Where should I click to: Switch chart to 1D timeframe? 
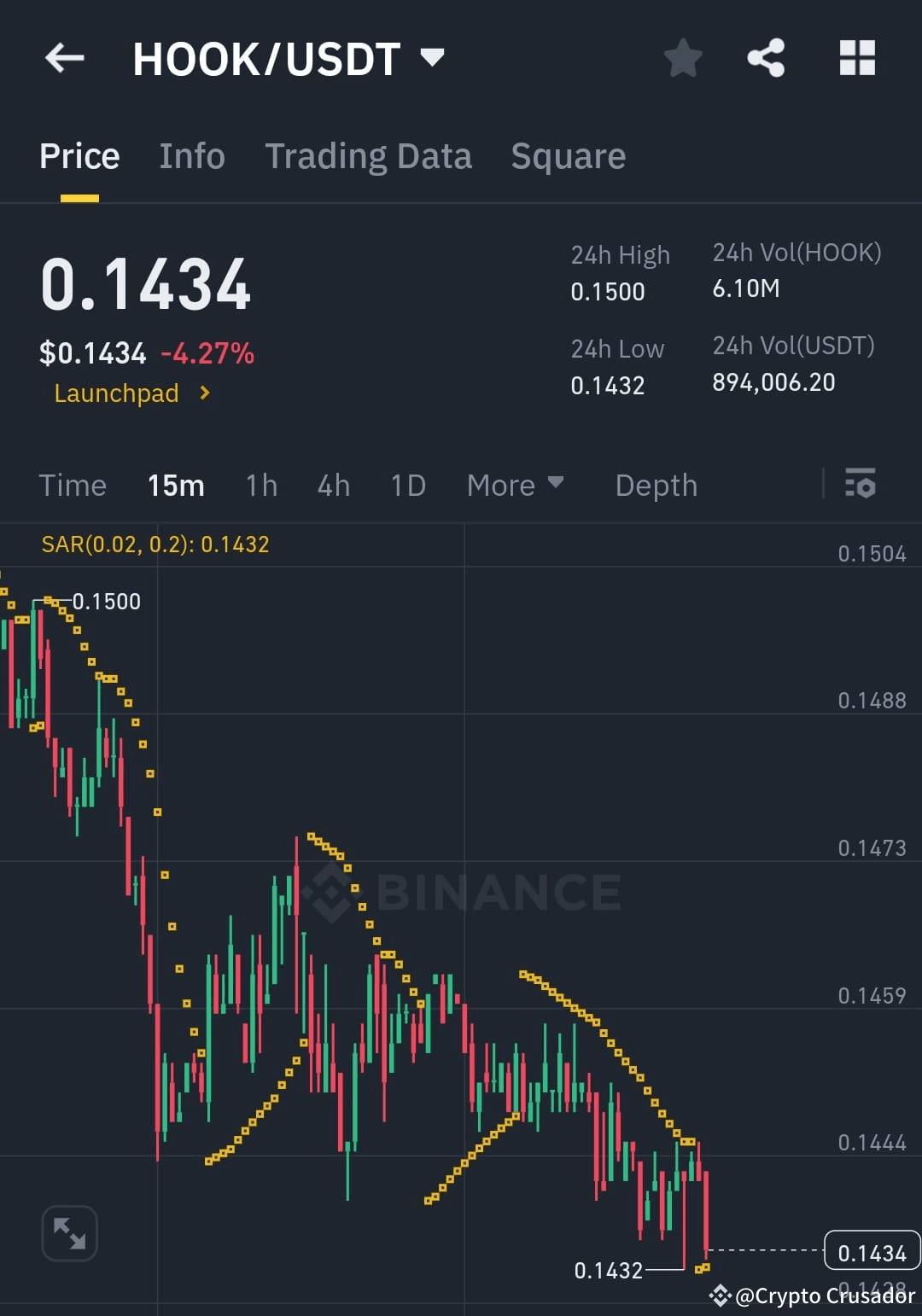(407, 485)
